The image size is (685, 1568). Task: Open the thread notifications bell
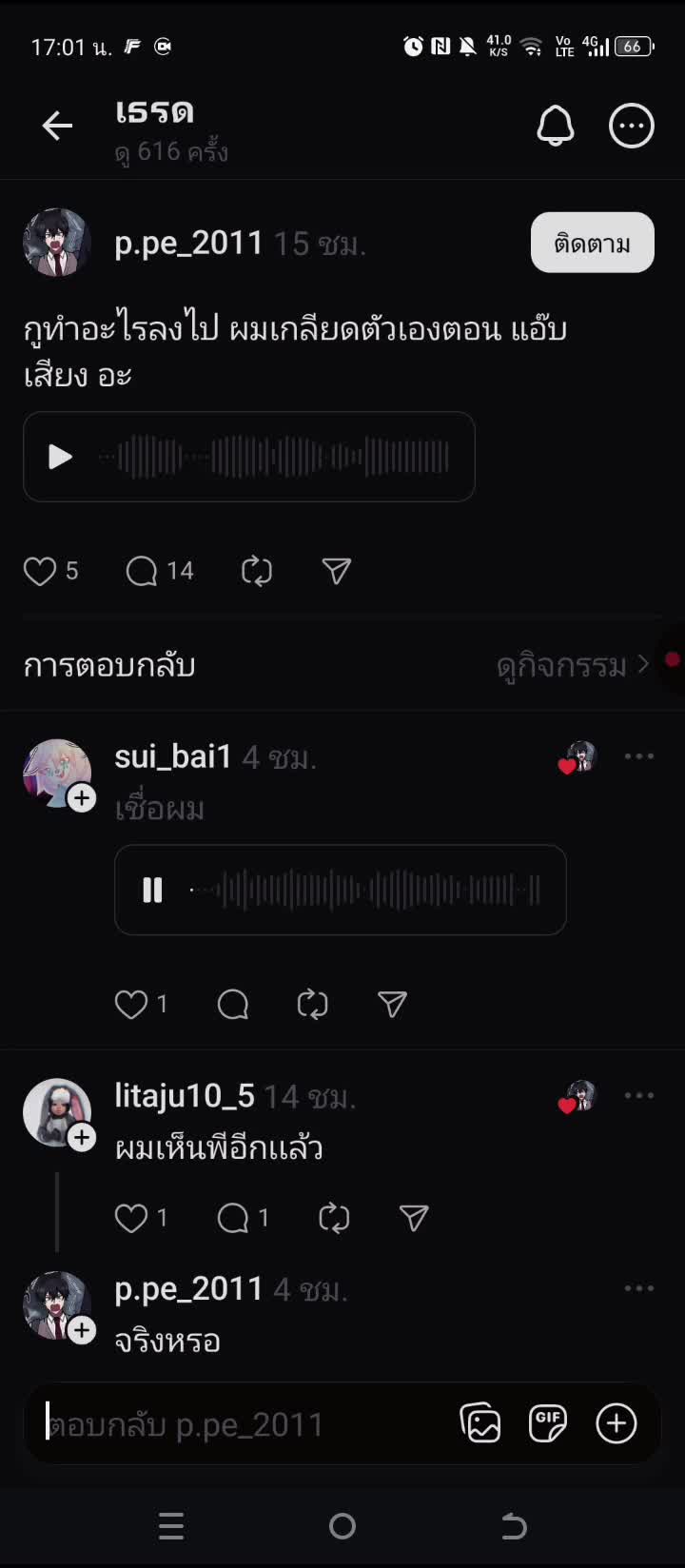(556, 126)
